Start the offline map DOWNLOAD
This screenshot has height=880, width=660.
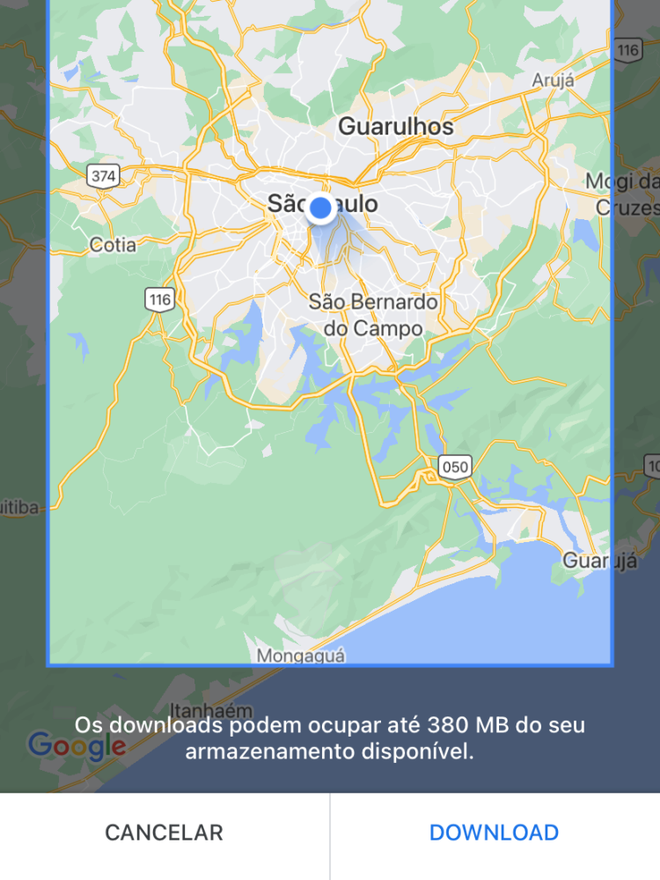(494, 833)
